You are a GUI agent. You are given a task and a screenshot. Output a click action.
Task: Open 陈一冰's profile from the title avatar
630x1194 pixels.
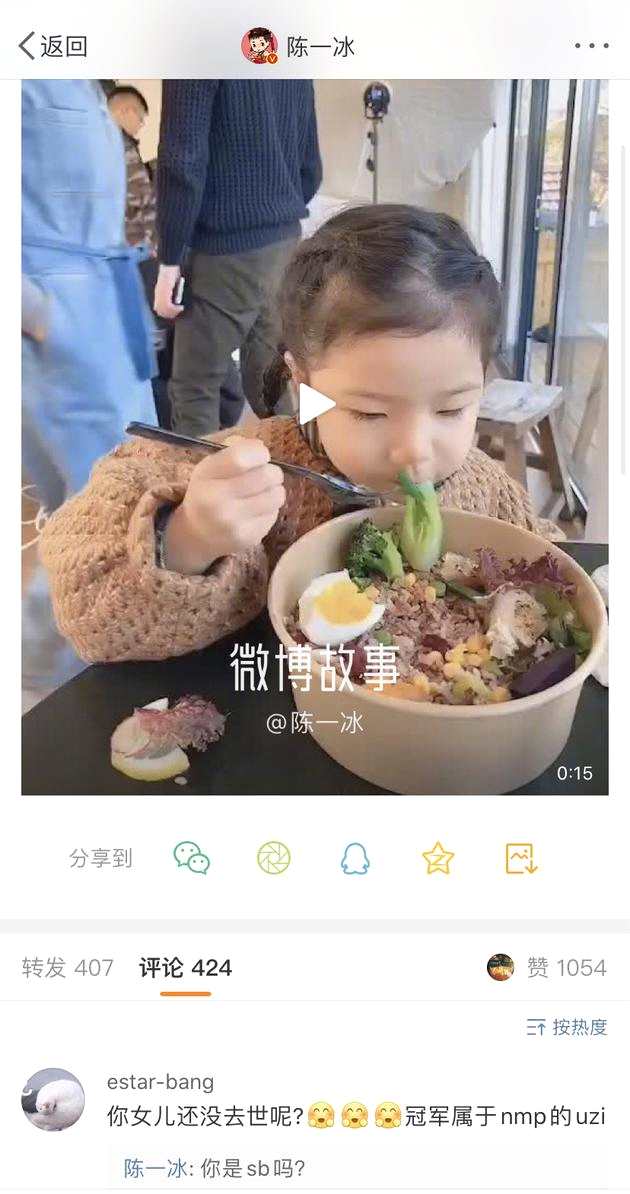(x=260, y=46)
